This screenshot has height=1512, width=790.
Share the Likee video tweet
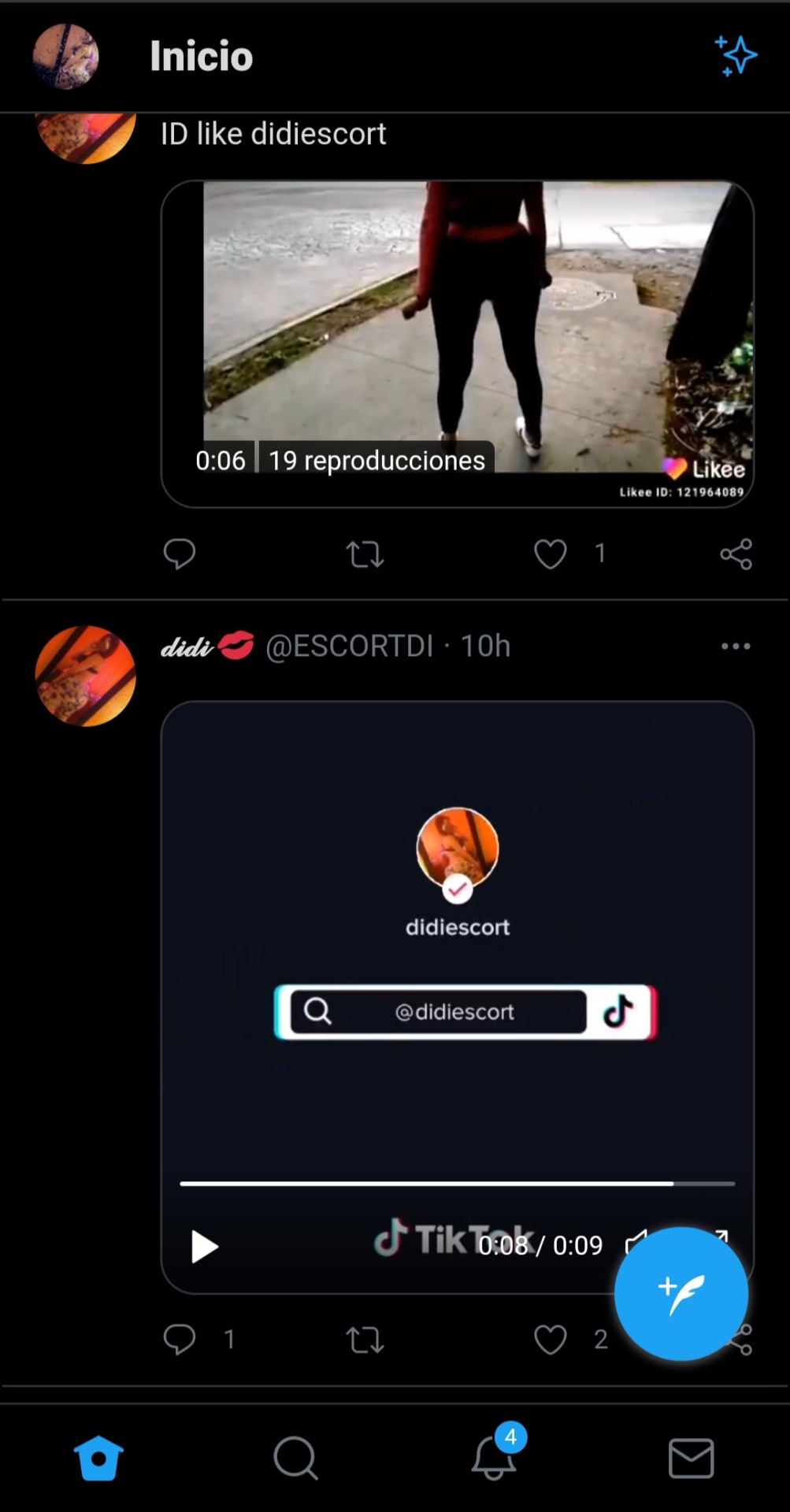736,554
